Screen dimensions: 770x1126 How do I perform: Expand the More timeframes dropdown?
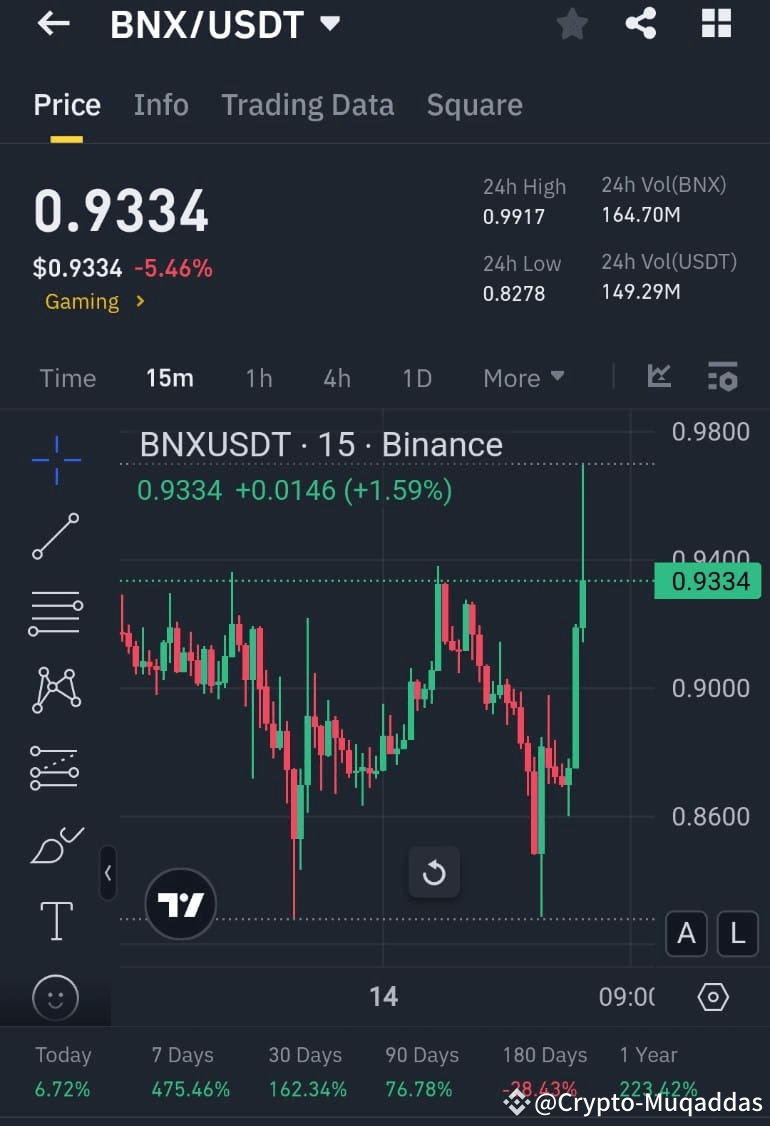pyautogui.click(x=523, y=378)
